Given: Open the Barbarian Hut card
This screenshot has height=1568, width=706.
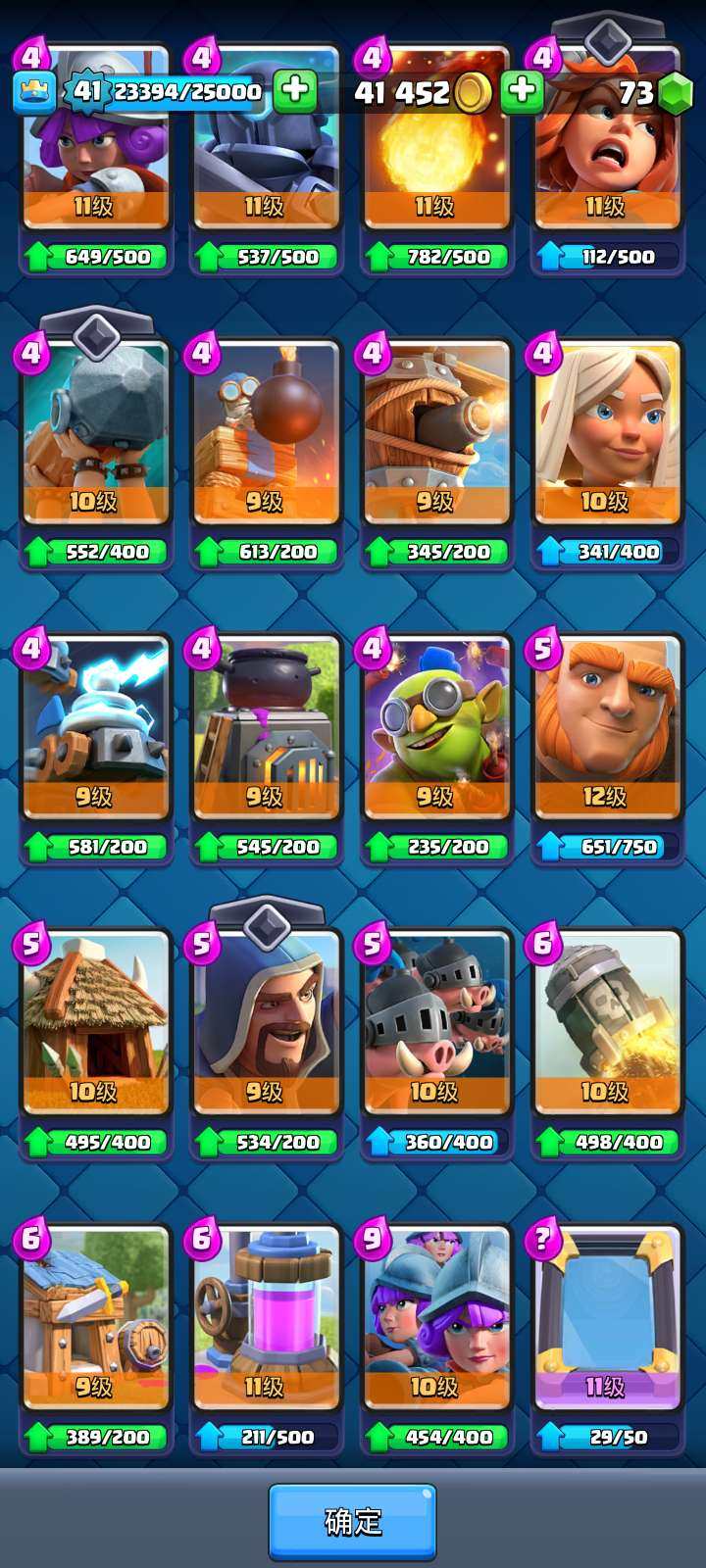Looking at the screenshot, I should [x=95, y=1318].
